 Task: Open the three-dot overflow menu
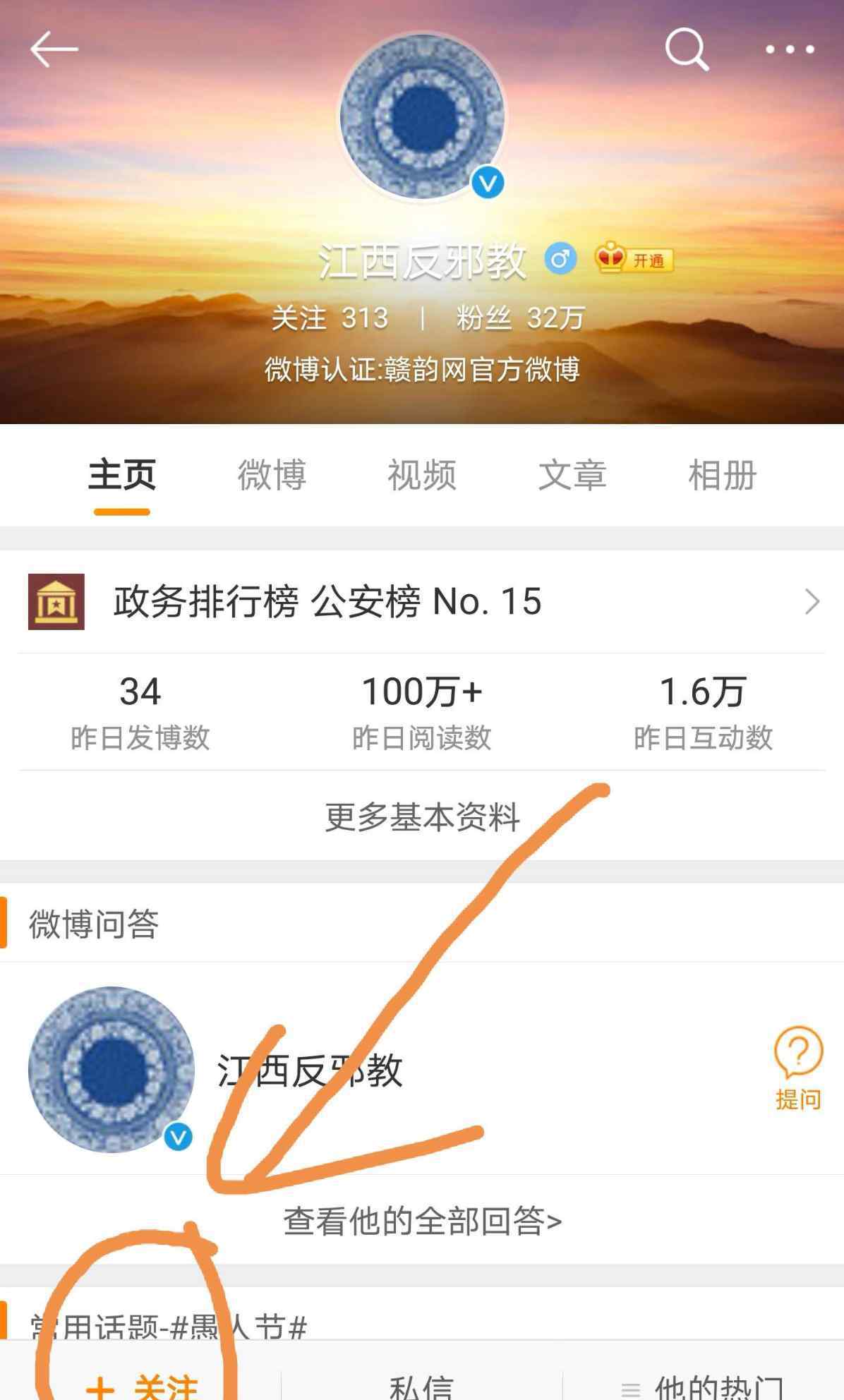pyautogui.click(x=790, y=49)
